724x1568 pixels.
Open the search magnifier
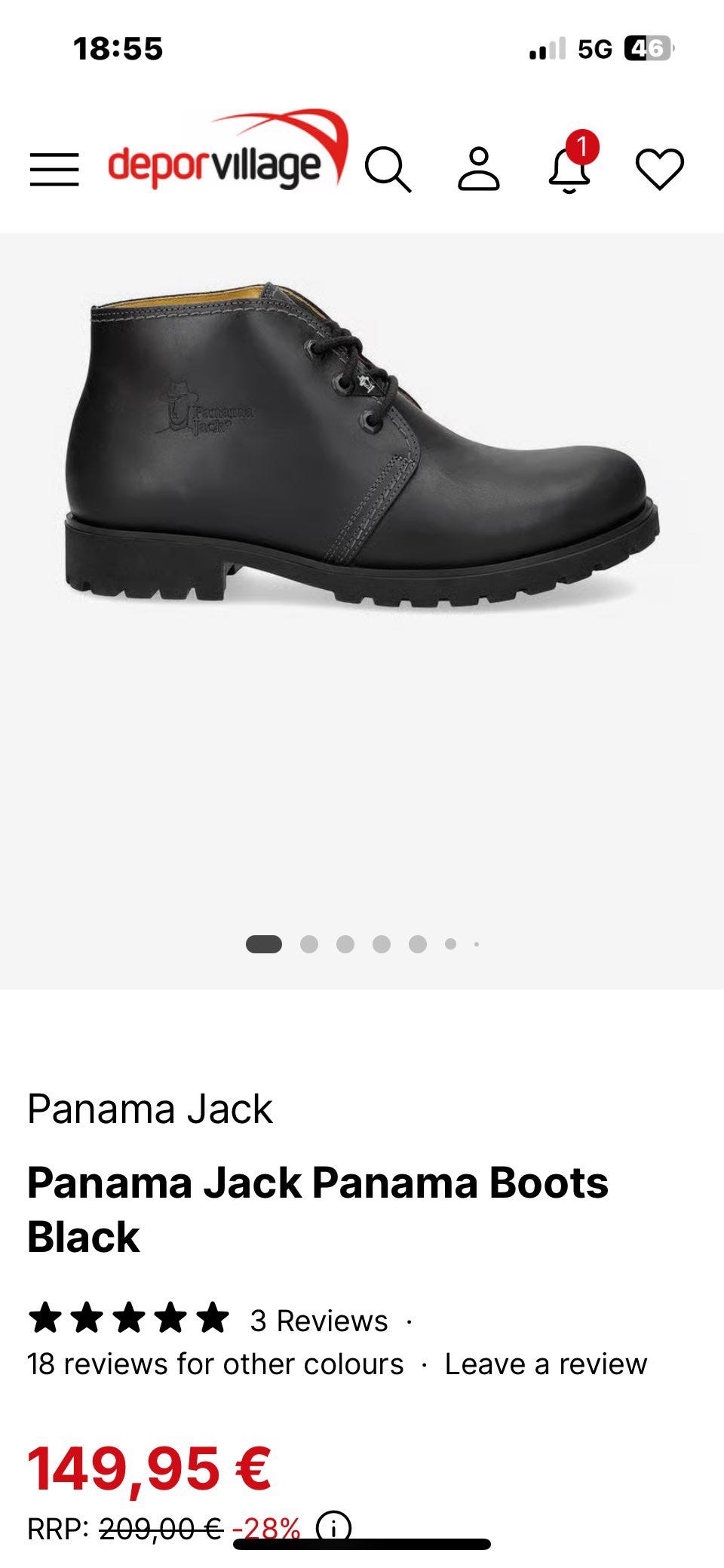click(388, 170)
